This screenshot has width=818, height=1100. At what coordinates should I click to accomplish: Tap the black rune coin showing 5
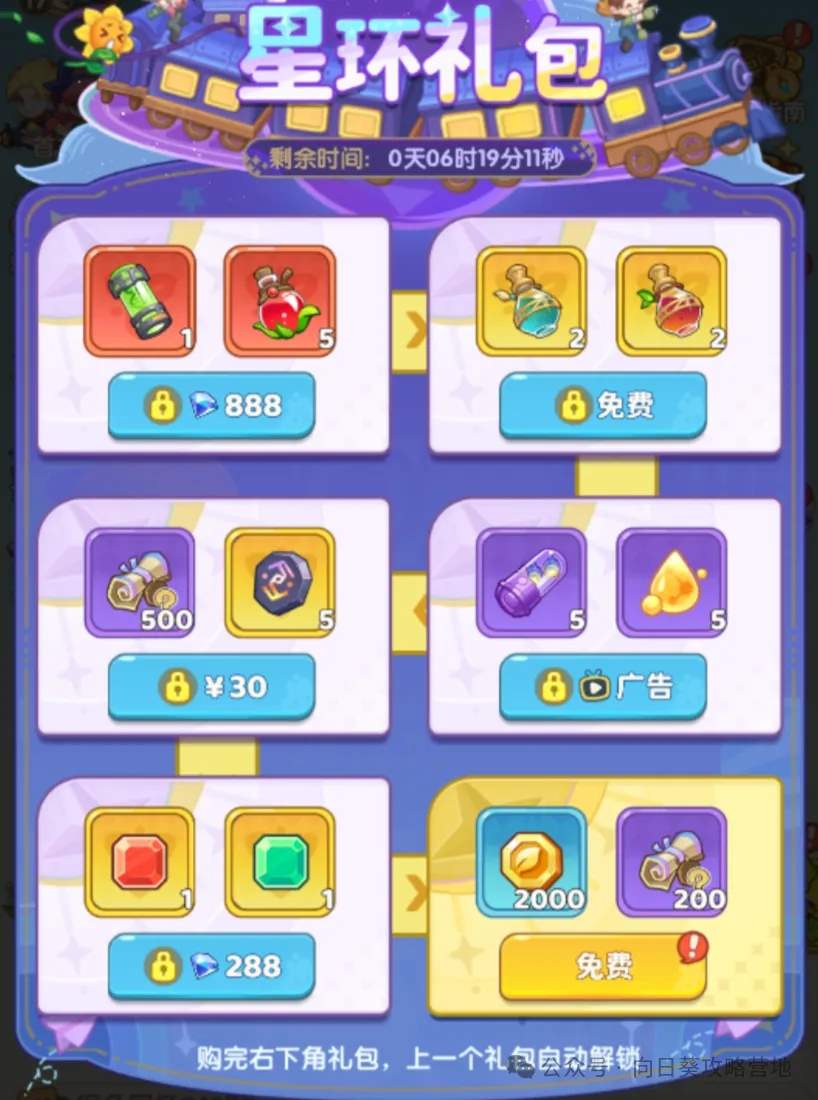click(x=281, y=583)
